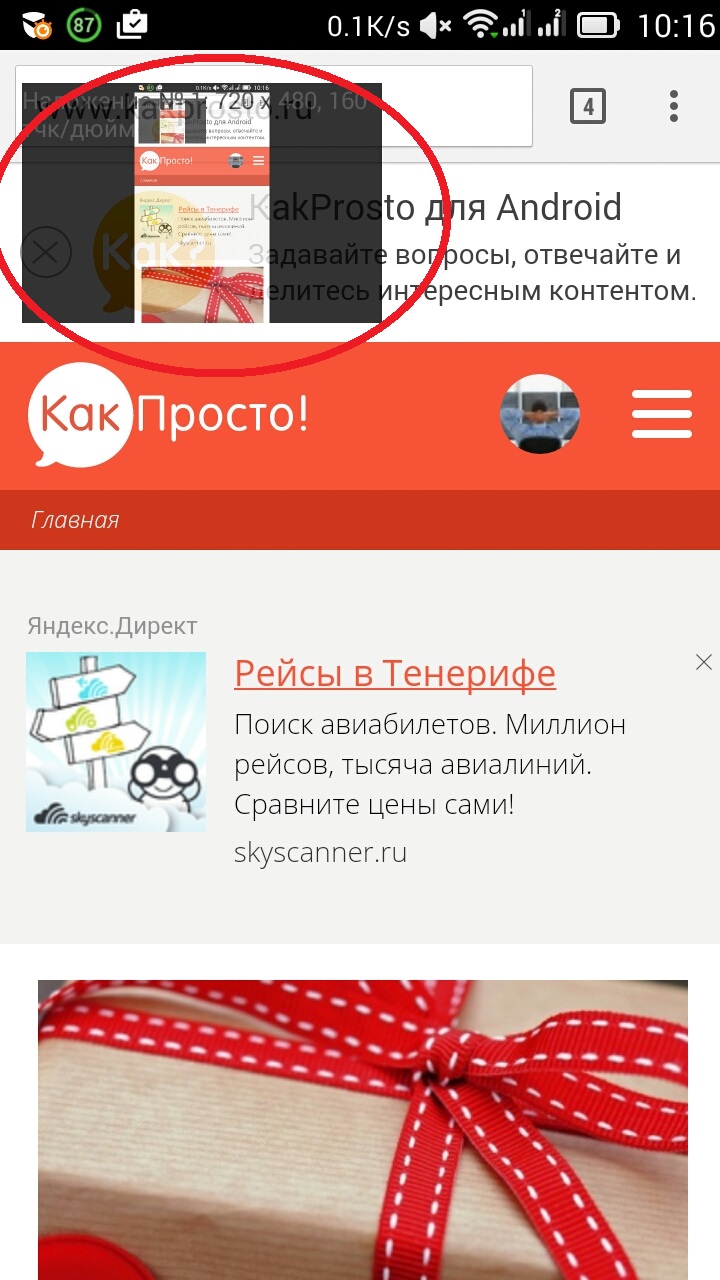Screen dimensions: 720x1280
Task: Open the user profile avatar
Action: pyautogui.click(x=540, y=414)
